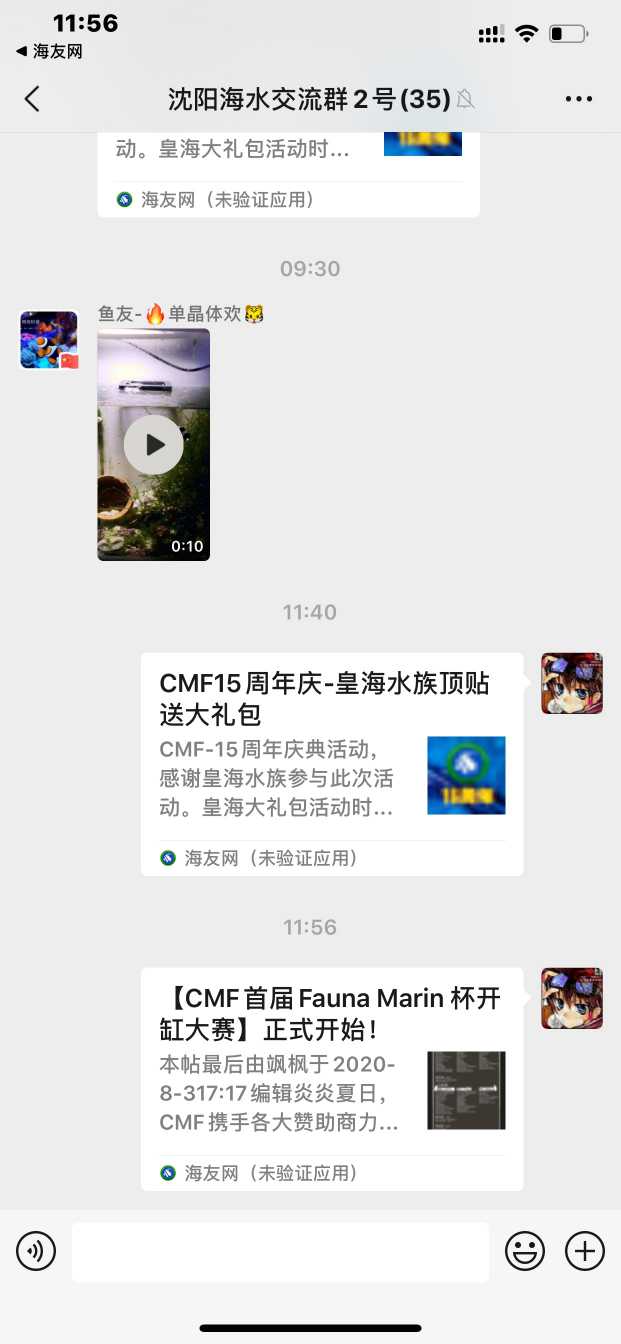Open the partially visible 皇海大礼包 card at top

[x=288, y=170]
